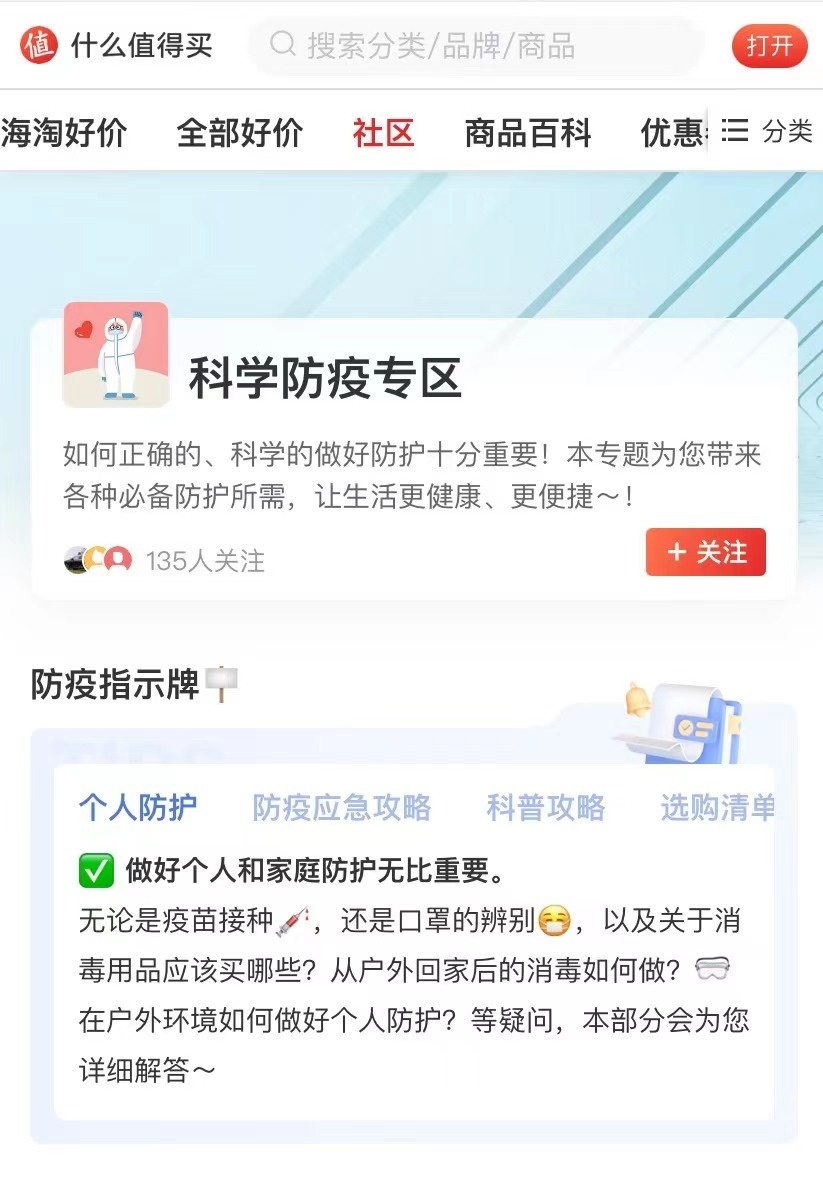The width and height of the screenshot is (823, 1181).
Task: Open the 搜索分类/品牌/商品 search box
Action: point(475,46)
